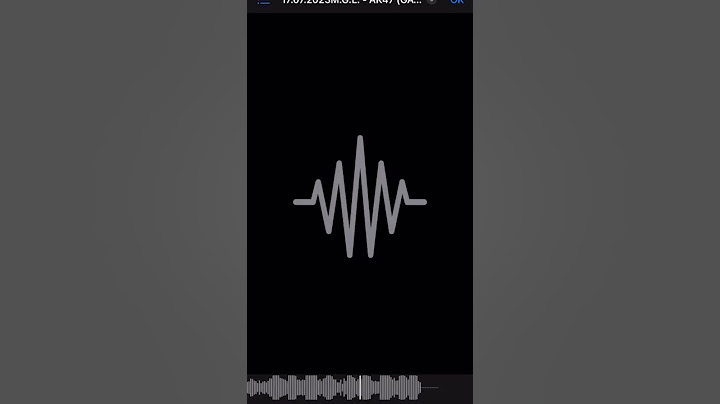Open the list view icon
This screenshot has width=720, height=404.
click(264, 2)
